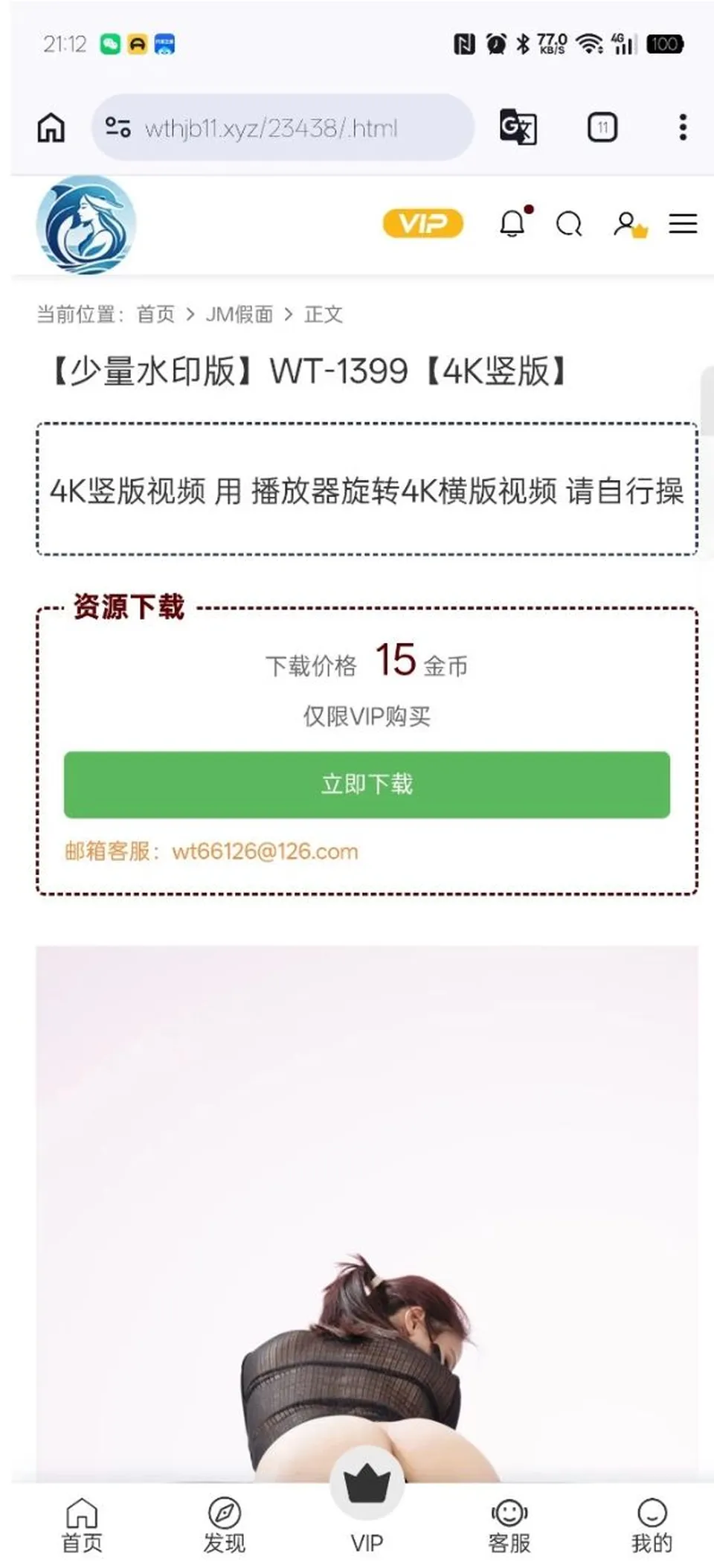This screenshot has width=714, height=1568.
Task: Tap the browser home icon
Action: pyautogui.click(x=51, y=127)
